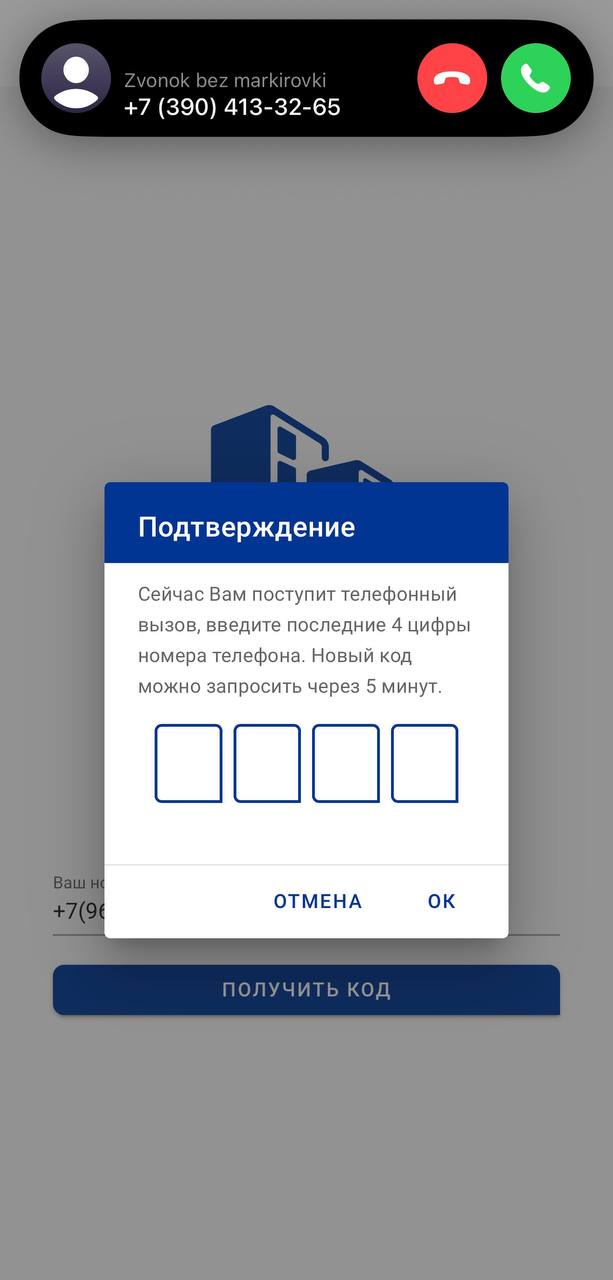The image size is (613, 1280).
Task: Tap the fourth code digit box
Action: tap(424, 763)
